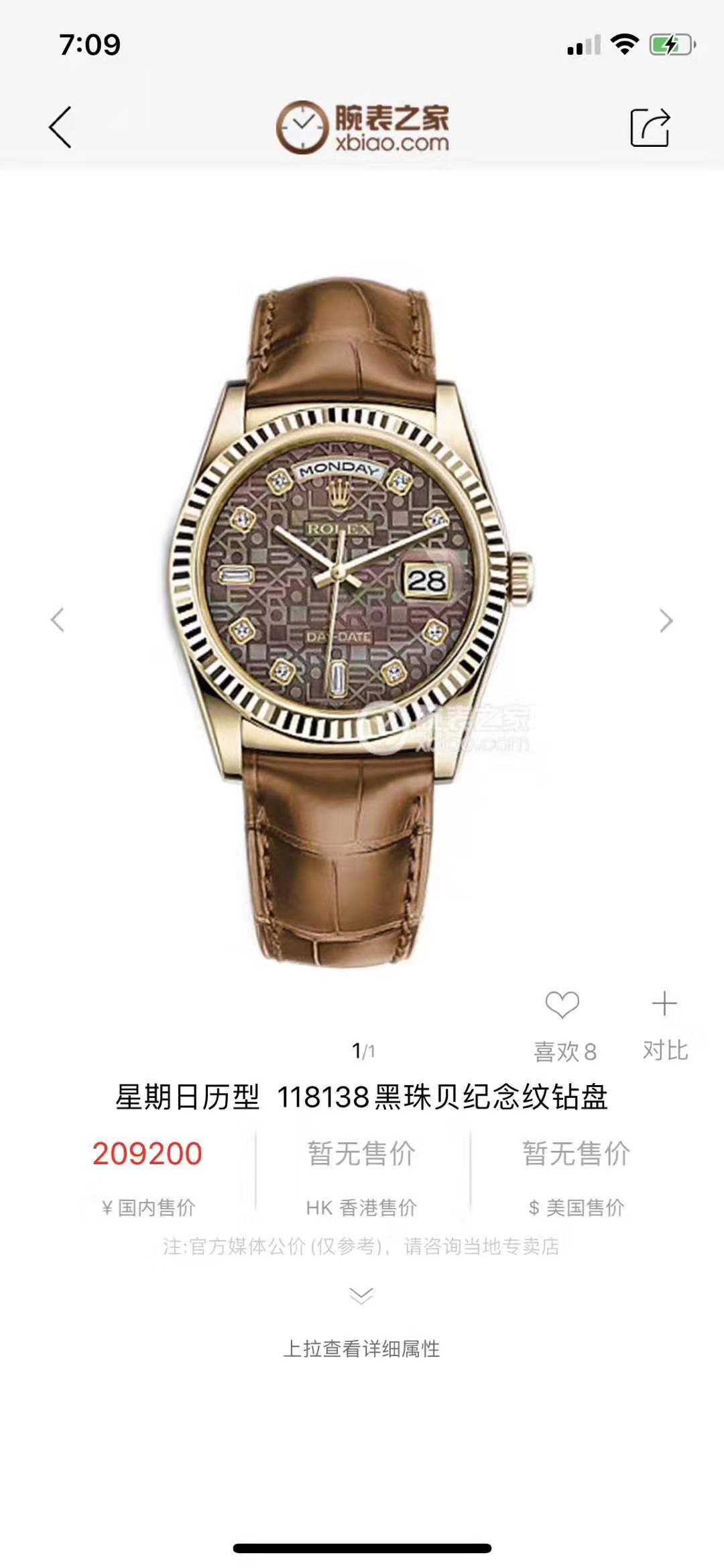This screenshot has width=724, height=1568.
Task: Share this watch page
Action: tap(650, 127)
